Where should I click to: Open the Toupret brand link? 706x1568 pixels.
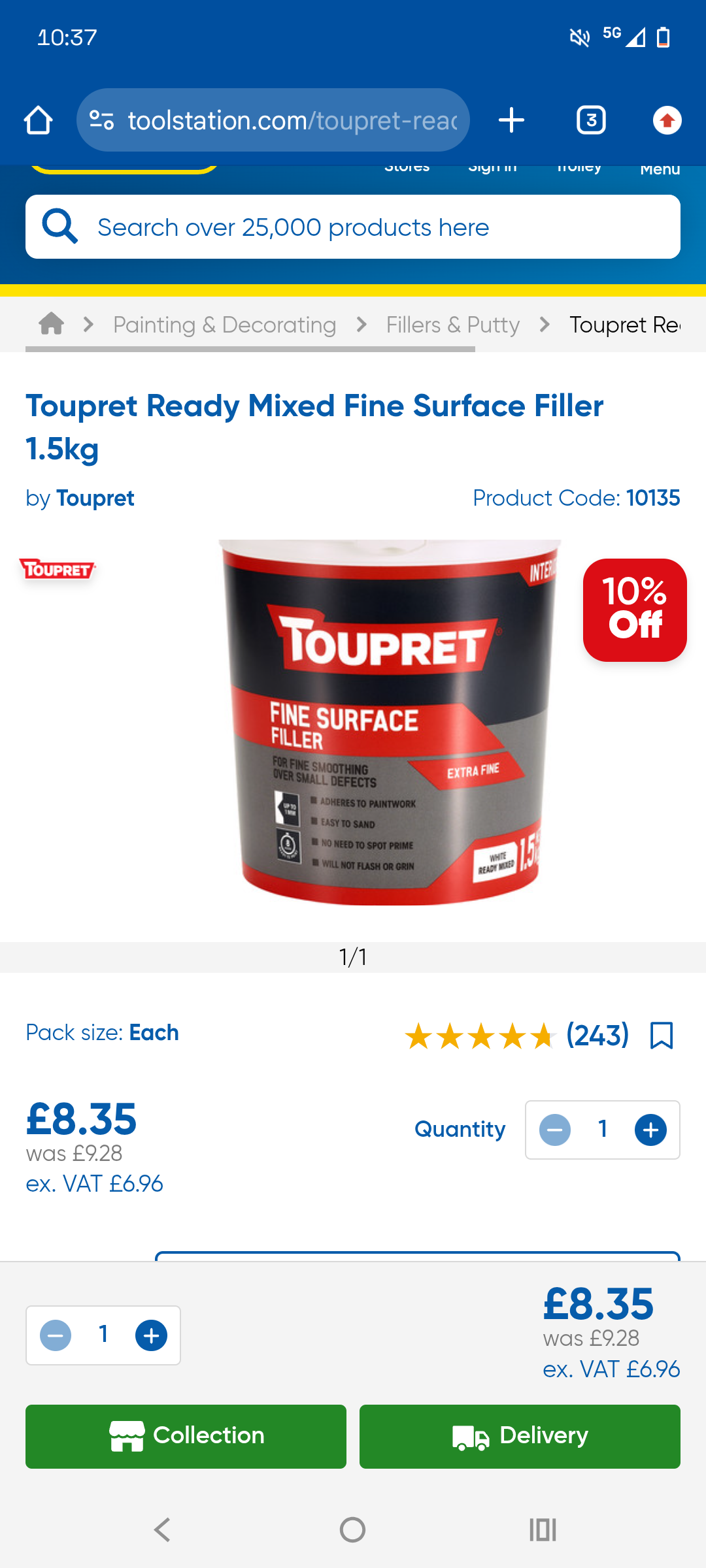[x=95, y=498]
